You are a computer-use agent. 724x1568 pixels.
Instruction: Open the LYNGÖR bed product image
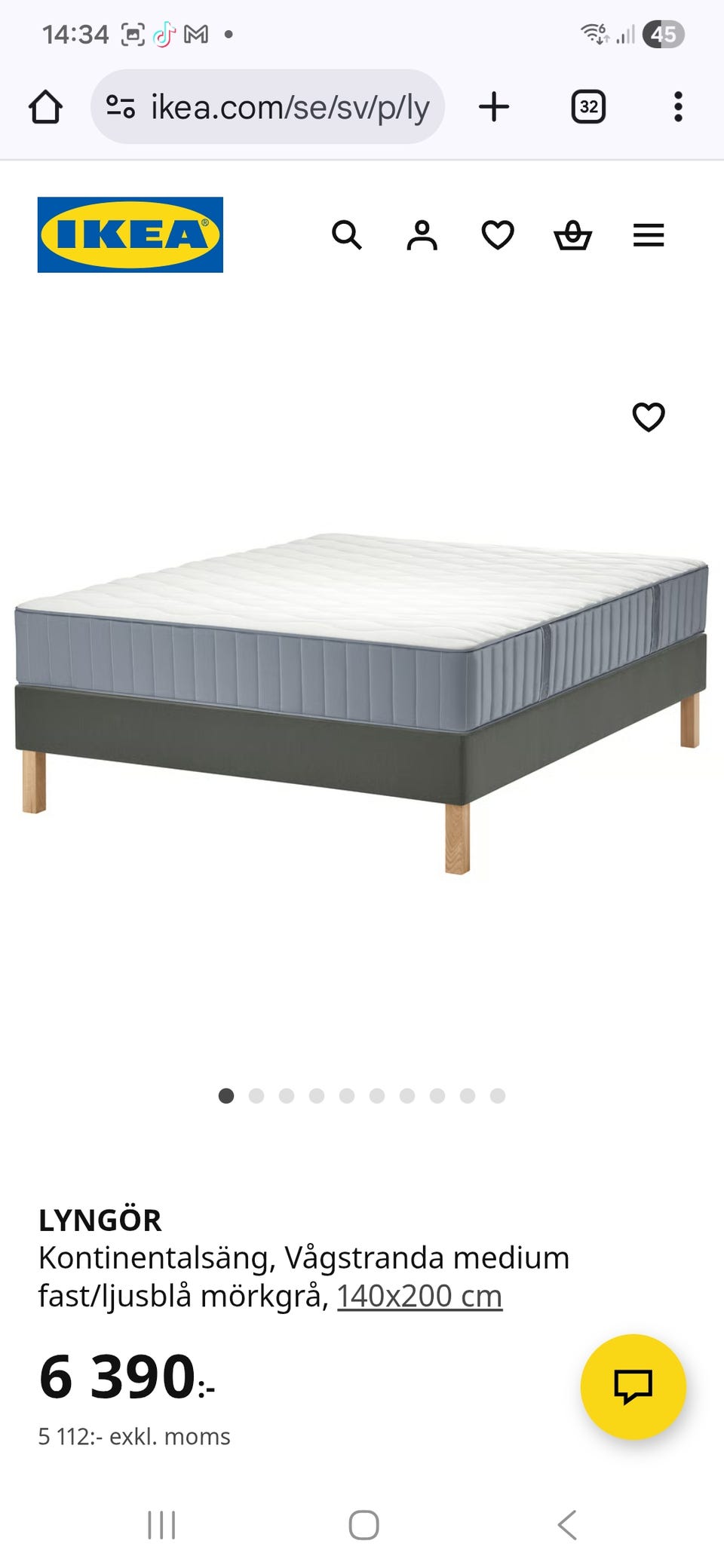click(x=362, y=701)
